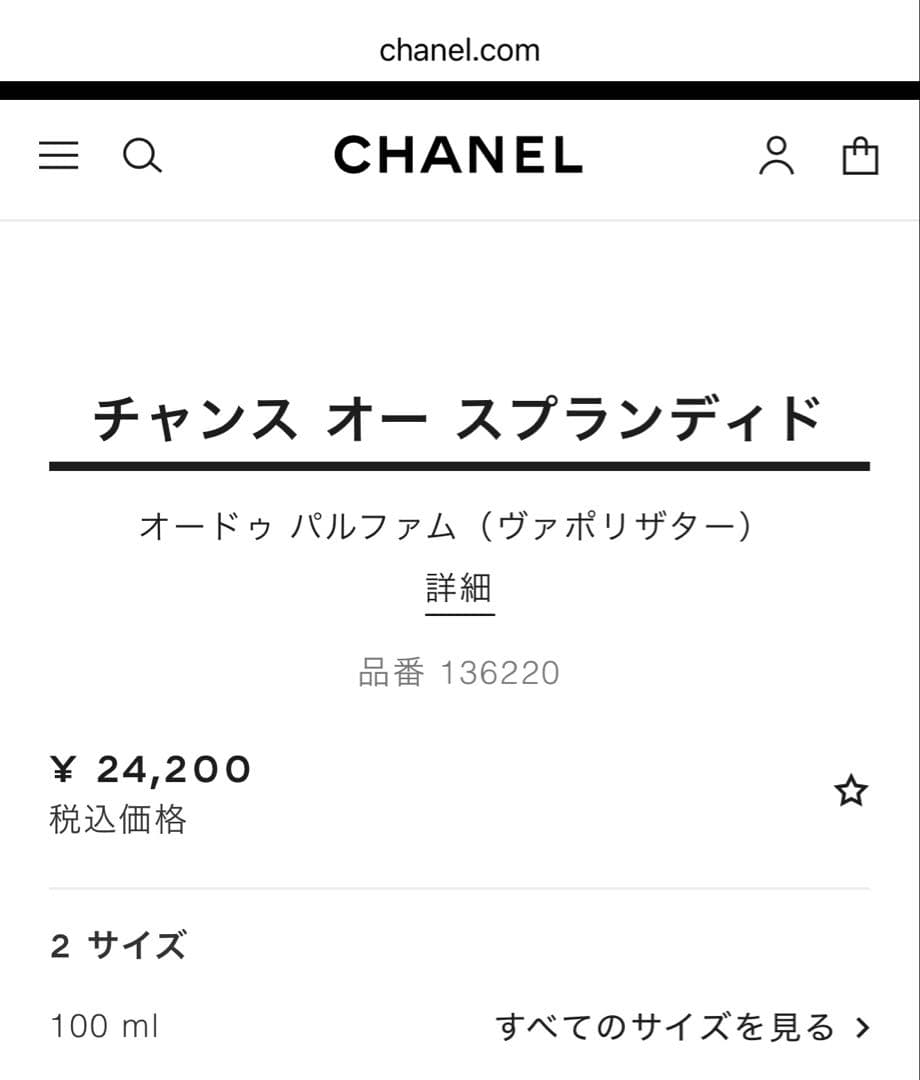Open search with the magnifier icon

143,156
